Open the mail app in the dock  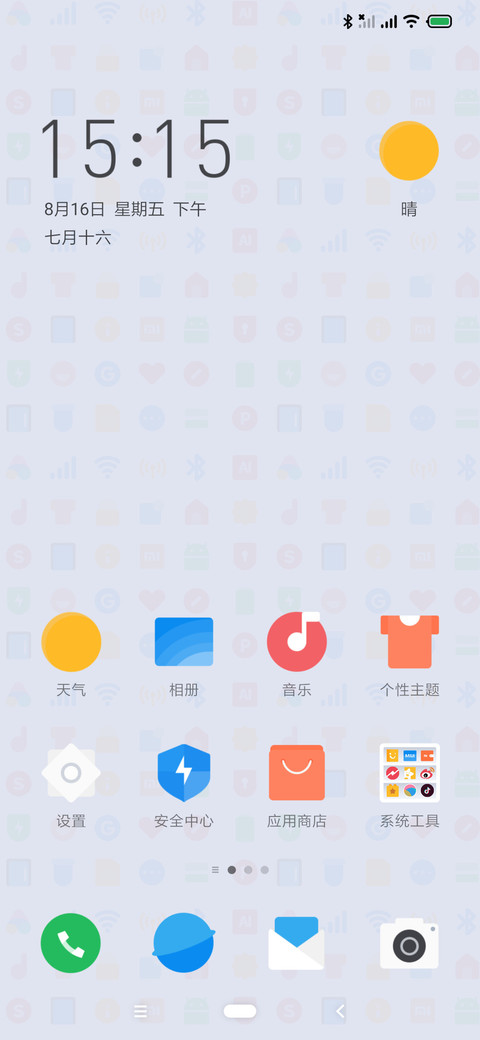pos(296,943)
